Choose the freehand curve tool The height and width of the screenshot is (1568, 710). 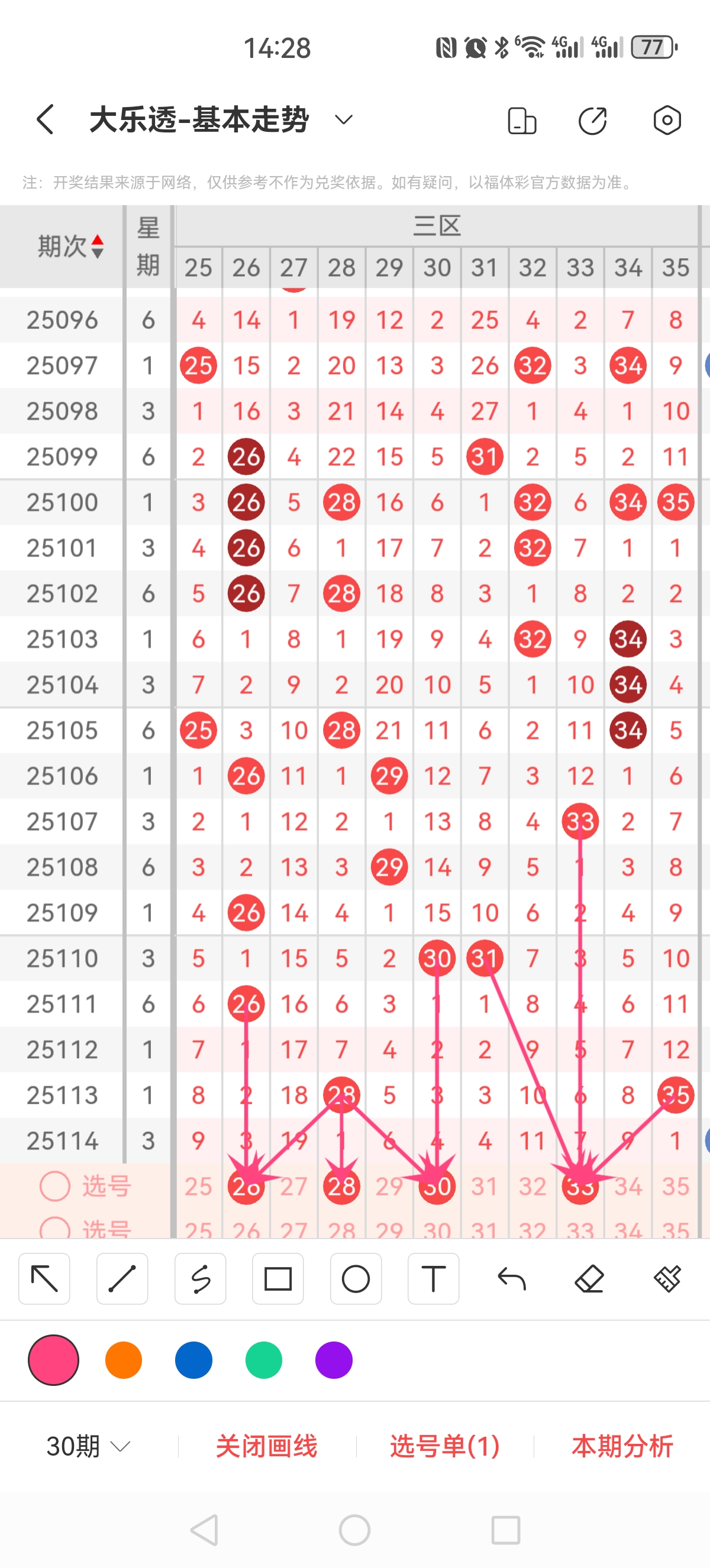point(201,1278)
